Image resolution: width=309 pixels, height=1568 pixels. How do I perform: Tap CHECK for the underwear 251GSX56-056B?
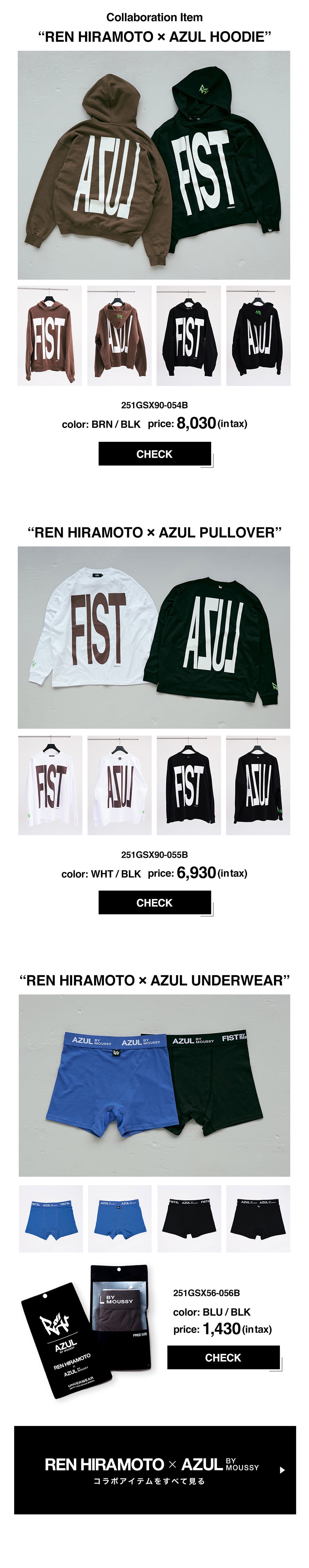(223, 1357)
